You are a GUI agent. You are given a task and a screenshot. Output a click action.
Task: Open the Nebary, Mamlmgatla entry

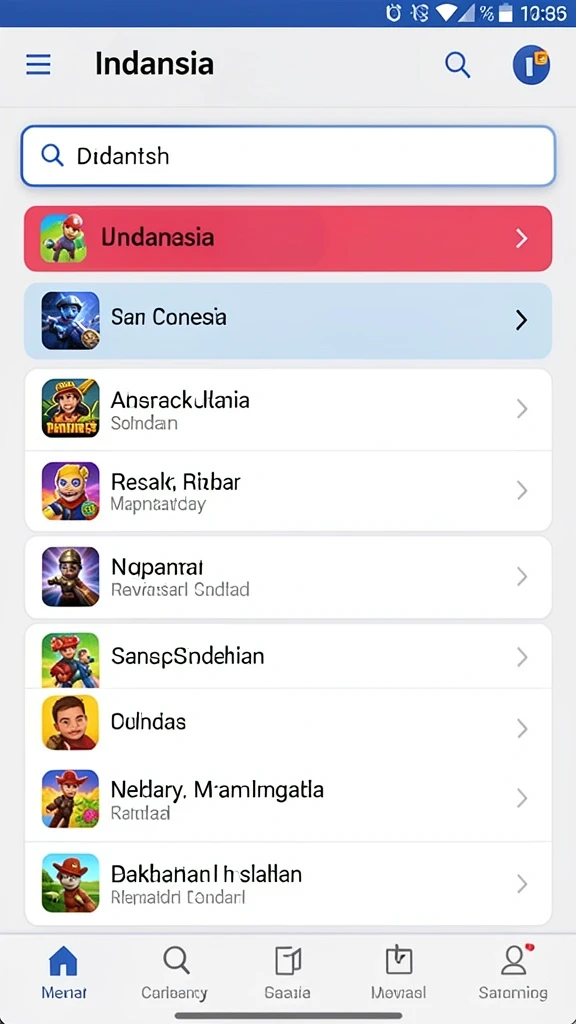288,799
